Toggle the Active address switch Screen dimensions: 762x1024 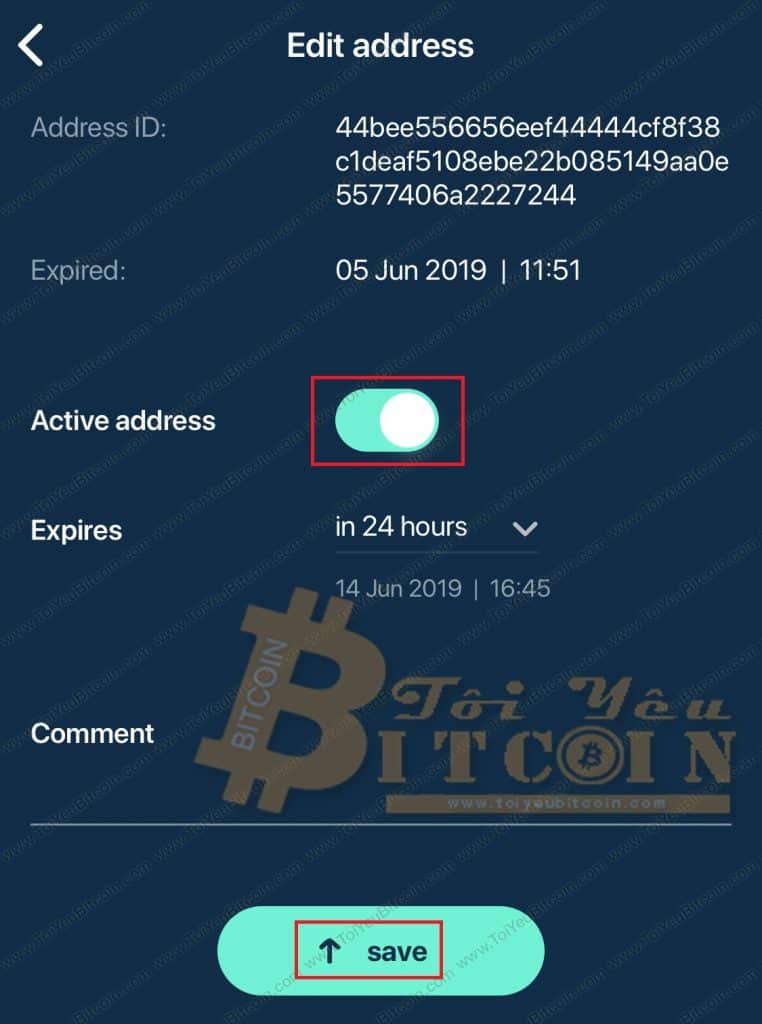tap(387, 420)
